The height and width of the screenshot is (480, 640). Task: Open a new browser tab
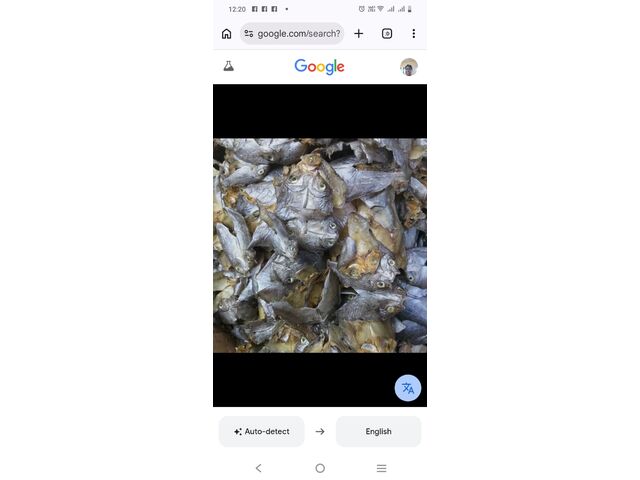(x=359, y=34)
